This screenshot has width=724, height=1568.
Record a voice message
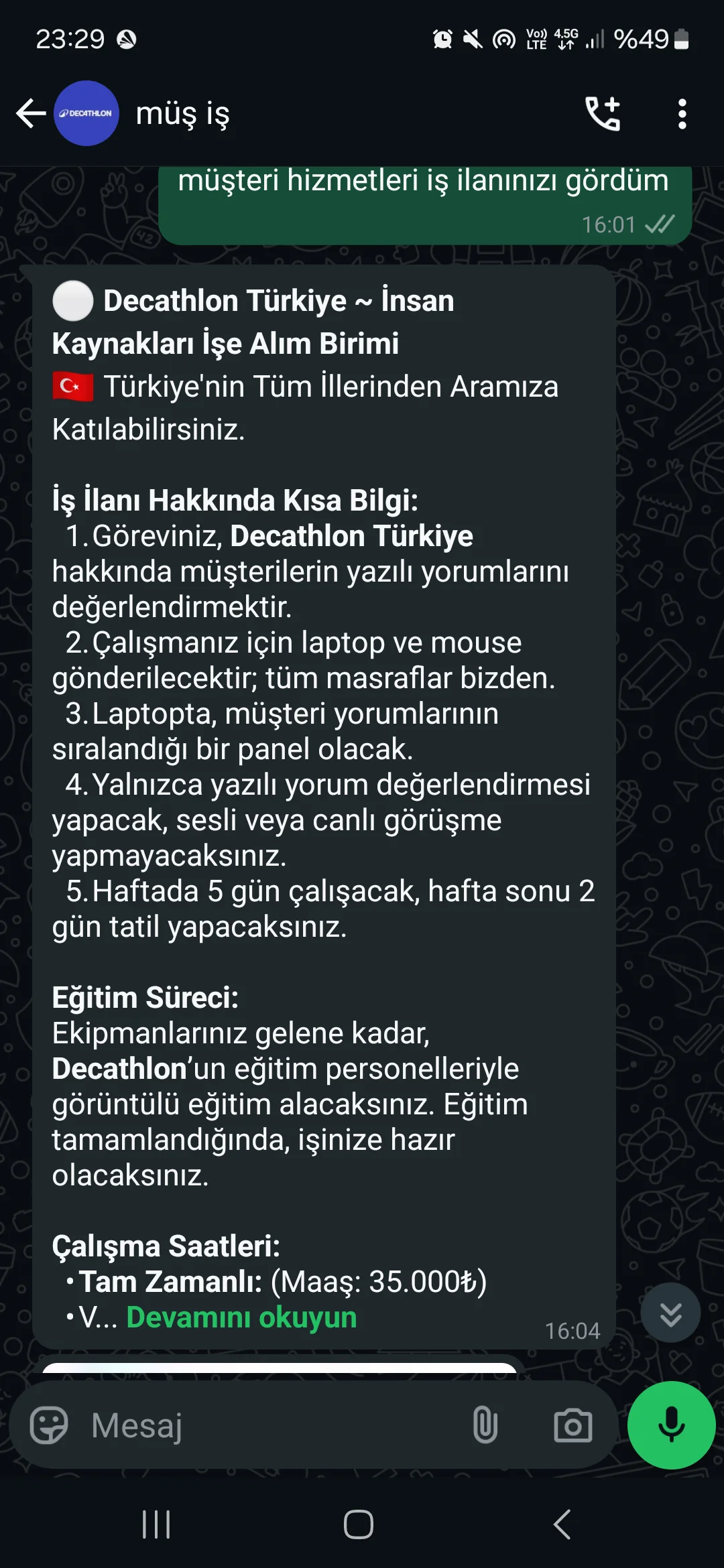click(671, 1425)
